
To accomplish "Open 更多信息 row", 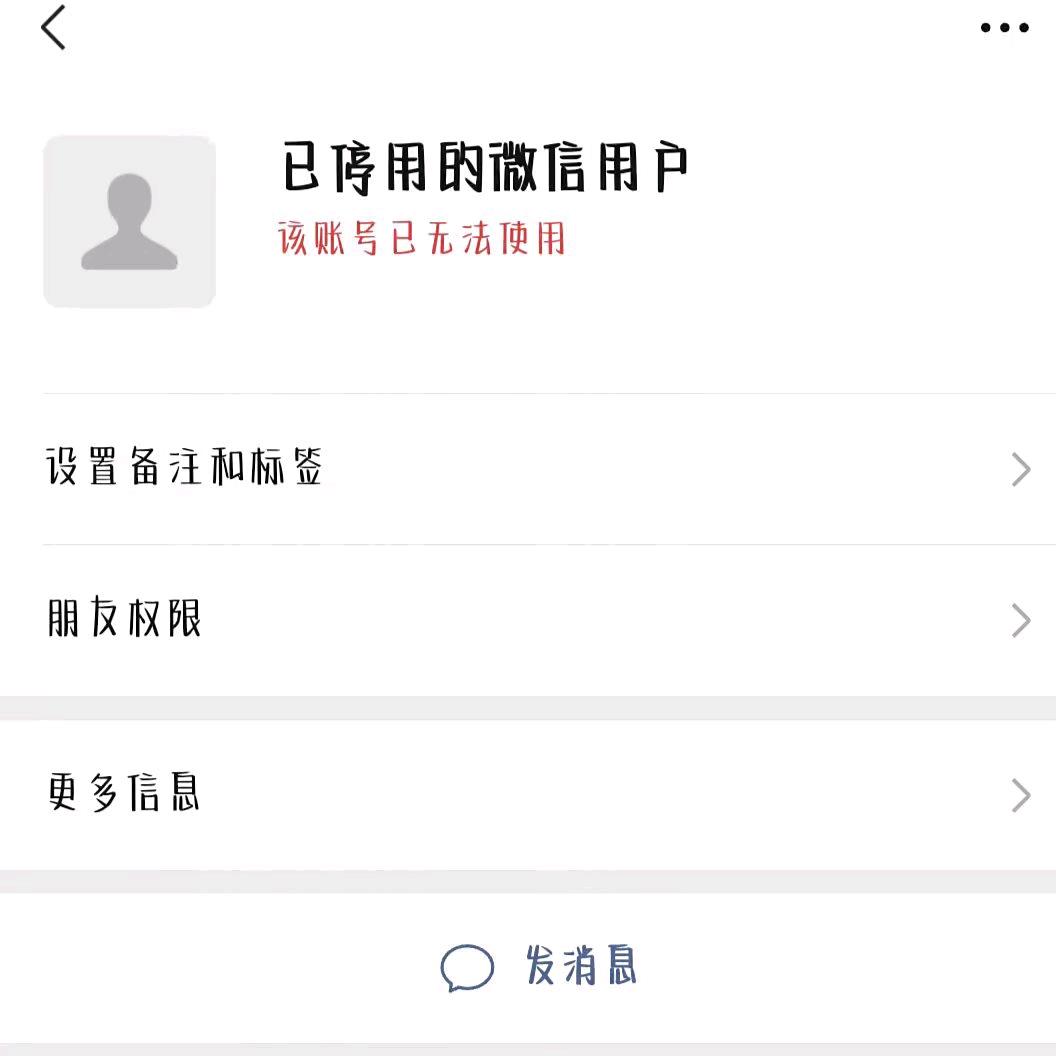I will click(x=528, y=795).
